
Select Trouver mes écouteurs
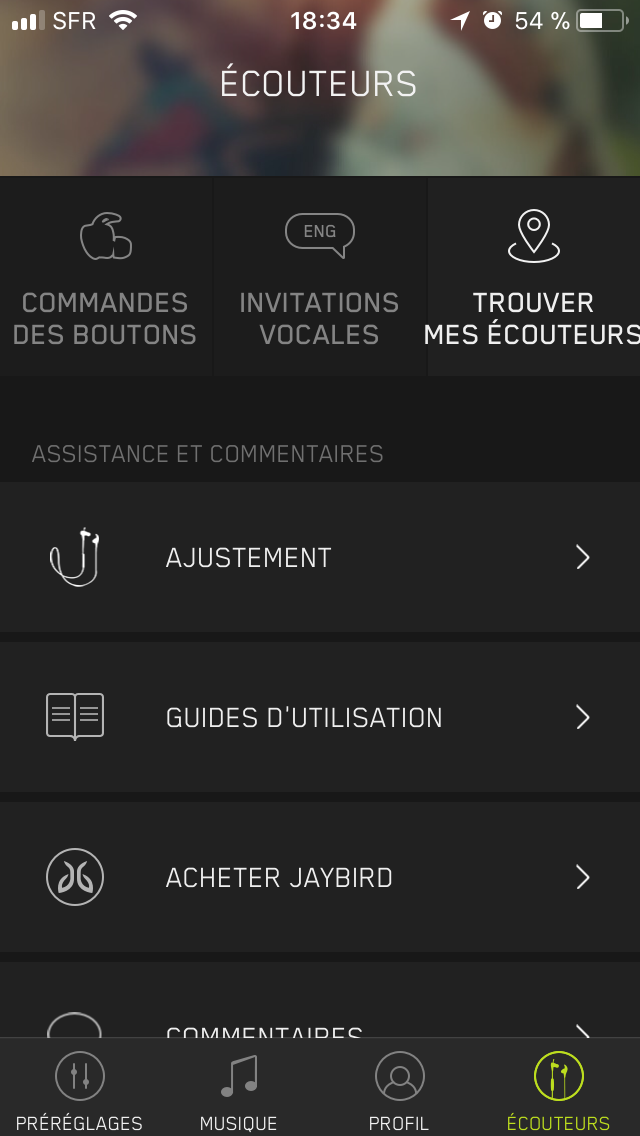[533, 277]
